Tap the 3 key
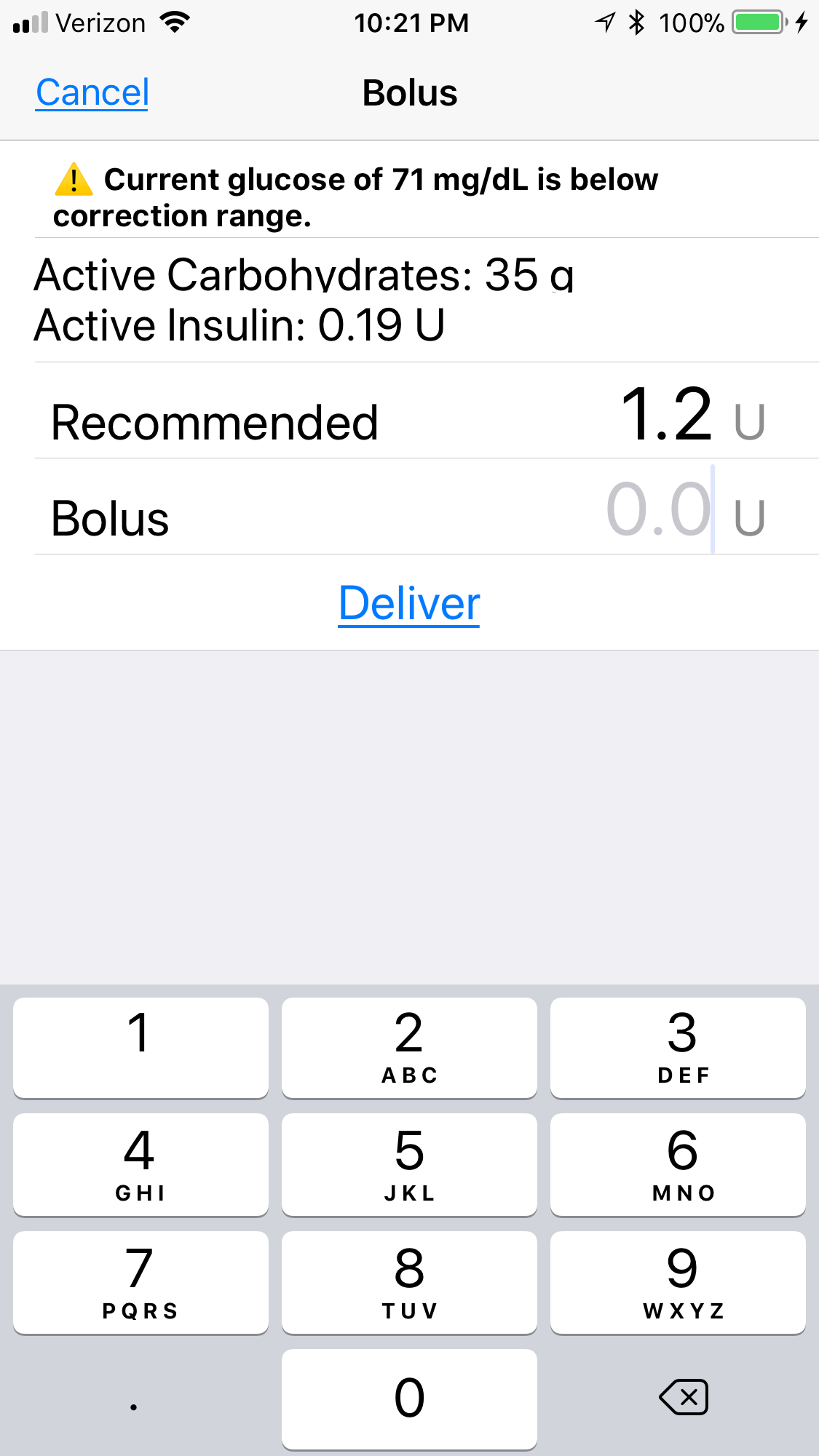 (x=678, y=1047)
